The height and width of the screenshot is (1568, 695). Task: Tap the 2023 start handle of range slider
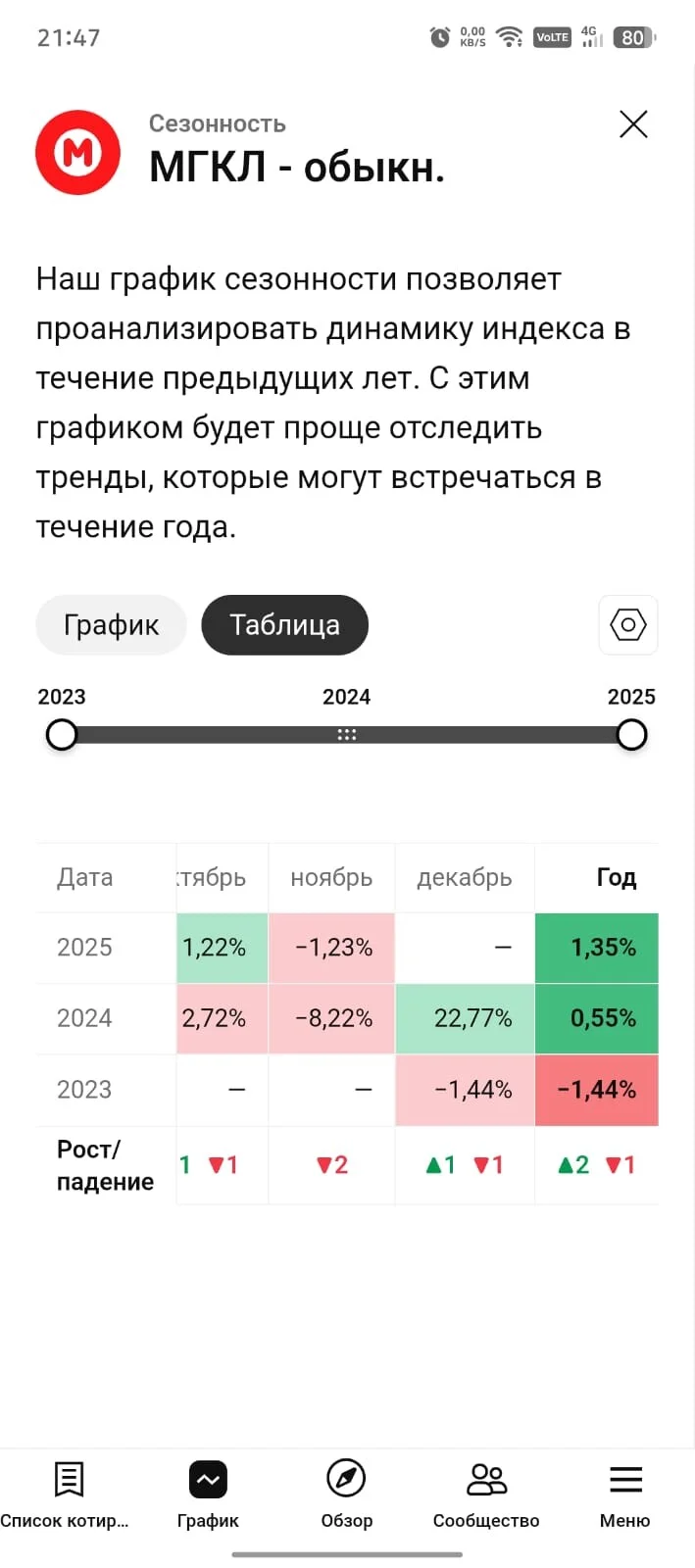[x=62, y=735]
